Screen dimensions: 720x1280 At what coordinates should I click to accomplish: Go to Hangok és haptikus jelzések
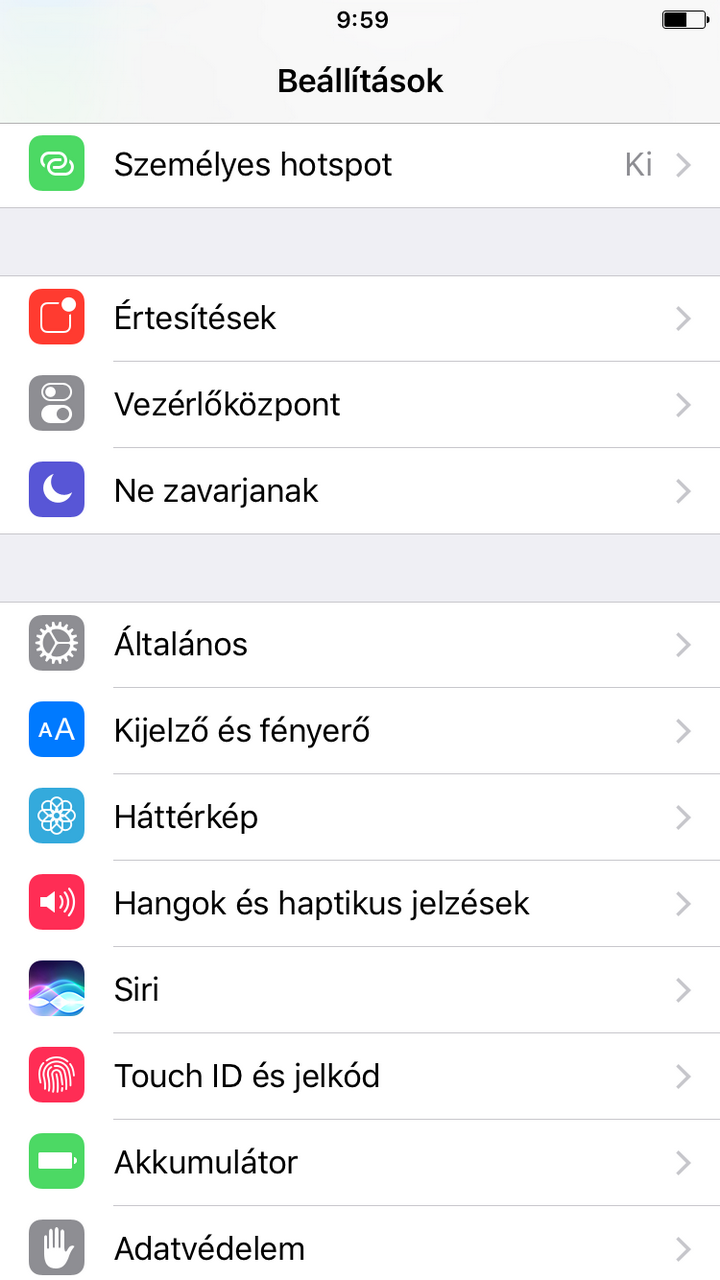(x=360, y=903)
